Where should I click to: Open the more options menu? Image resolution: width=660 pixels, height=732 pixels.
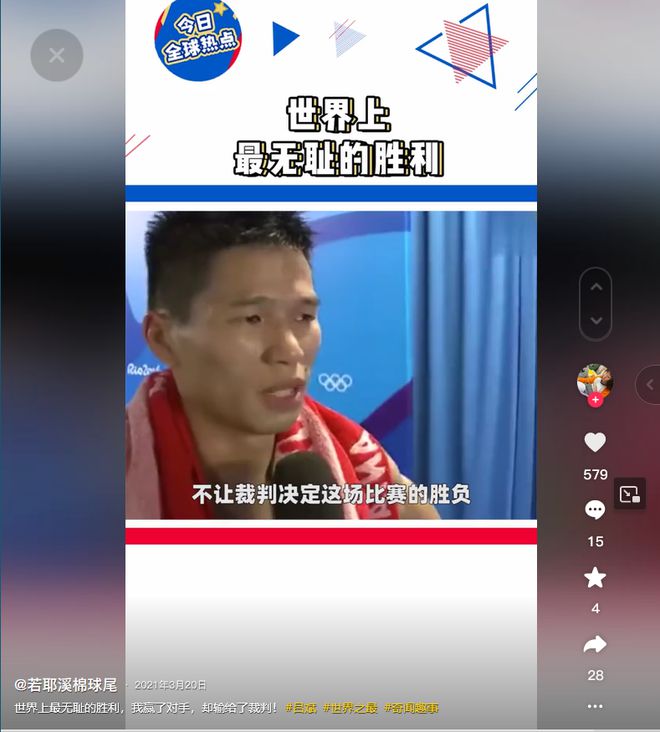pos(595,706)
